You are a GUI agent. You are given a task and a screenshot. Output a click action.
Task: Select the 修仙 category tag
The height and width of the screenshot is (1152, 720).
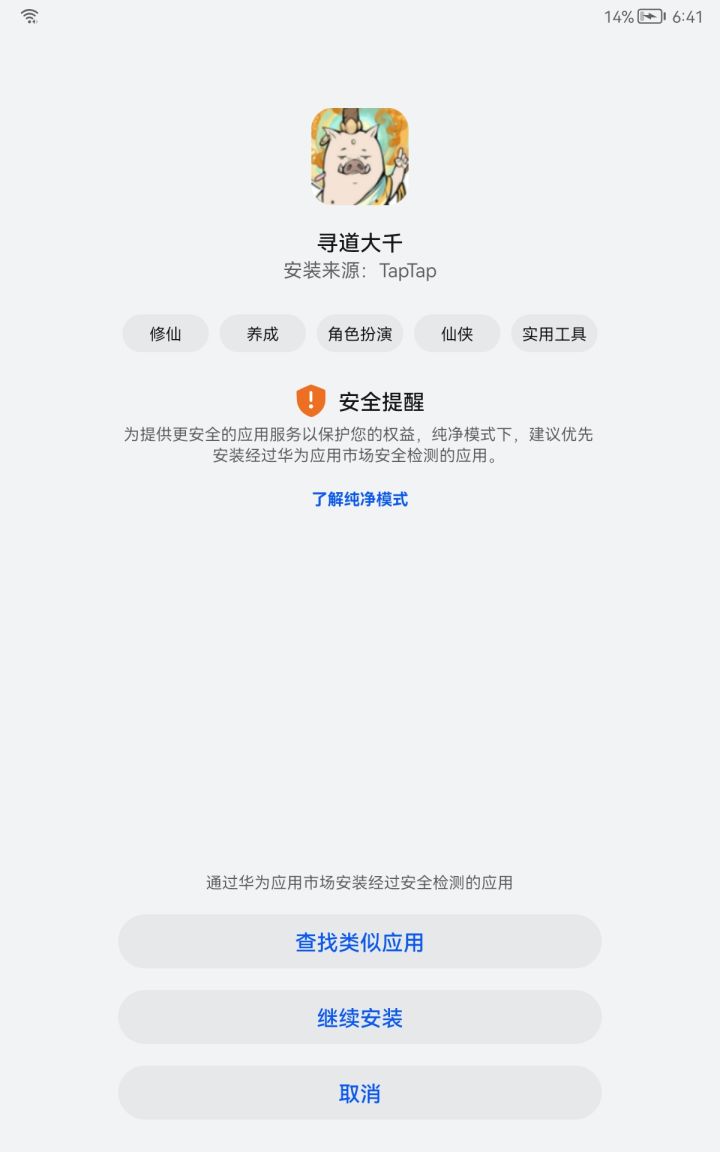tap(164, 333)
